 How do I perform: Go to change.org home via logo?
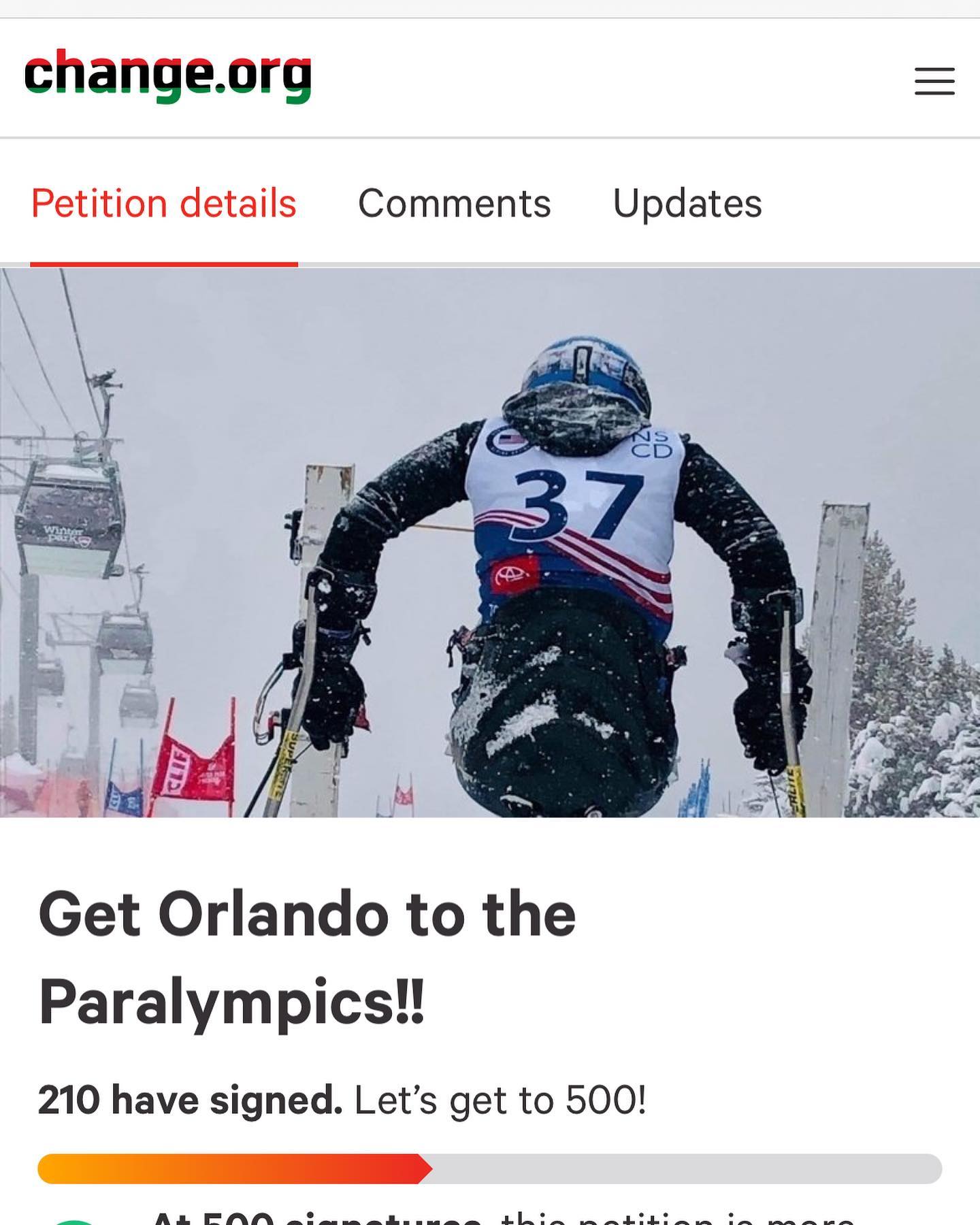tap(167, 75)
